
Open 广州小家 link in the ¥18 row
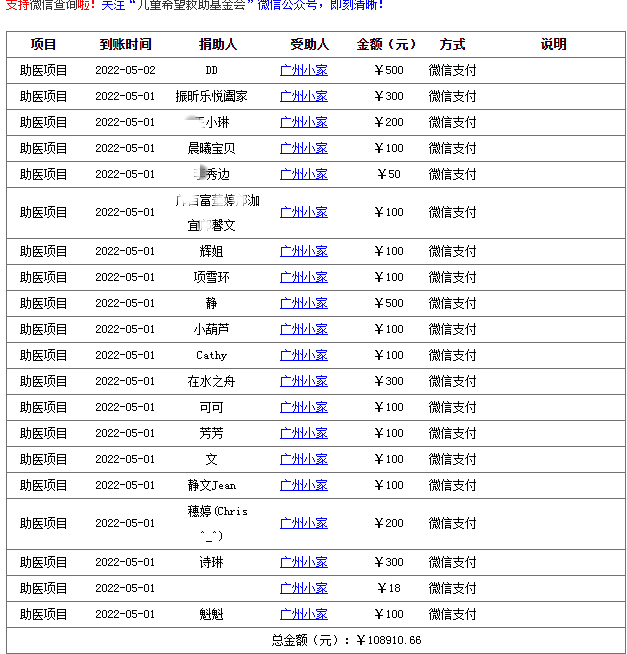(x=303, y=588)
